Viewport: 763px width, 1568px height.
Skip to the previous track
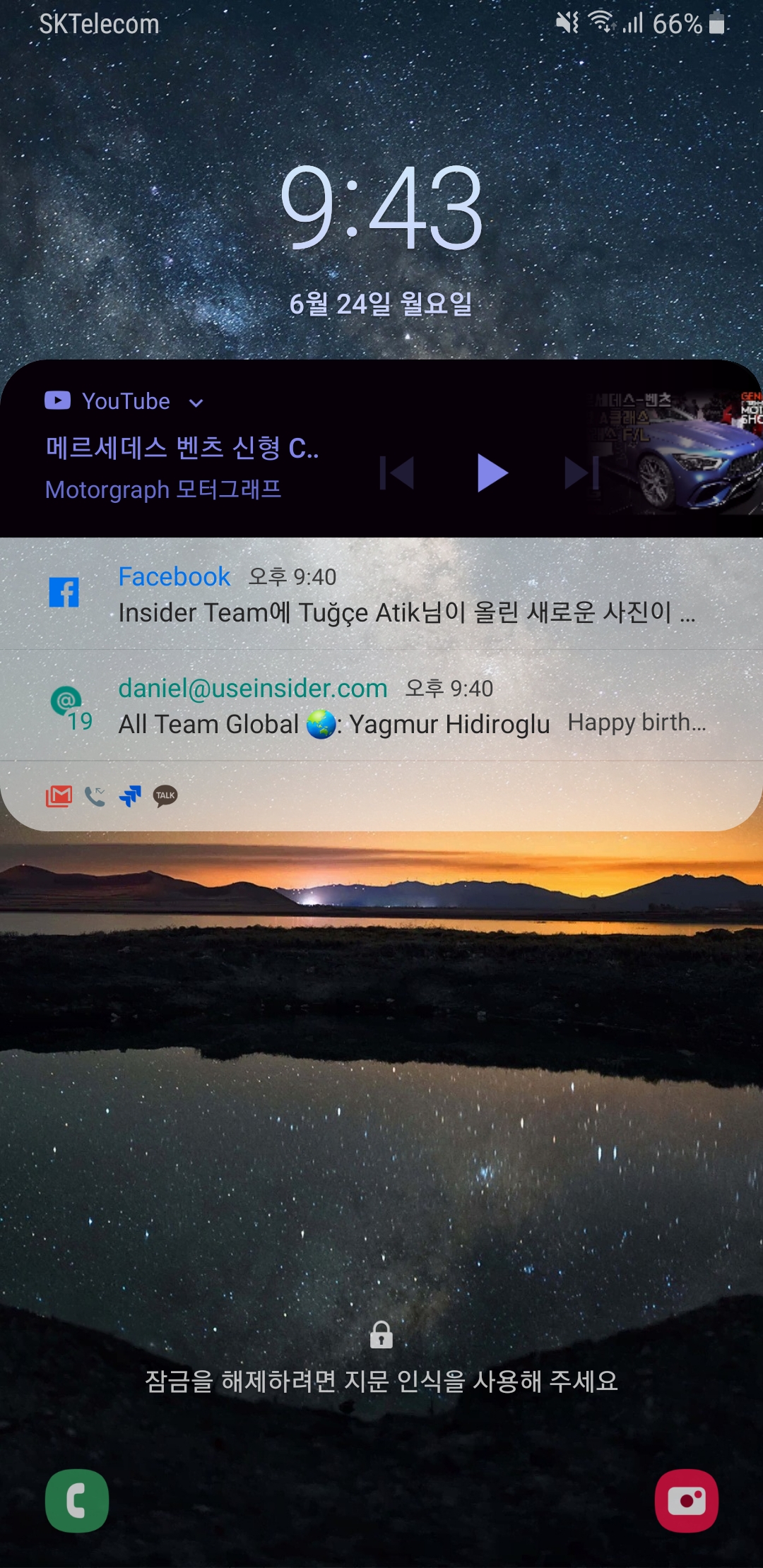coord(397,473)
